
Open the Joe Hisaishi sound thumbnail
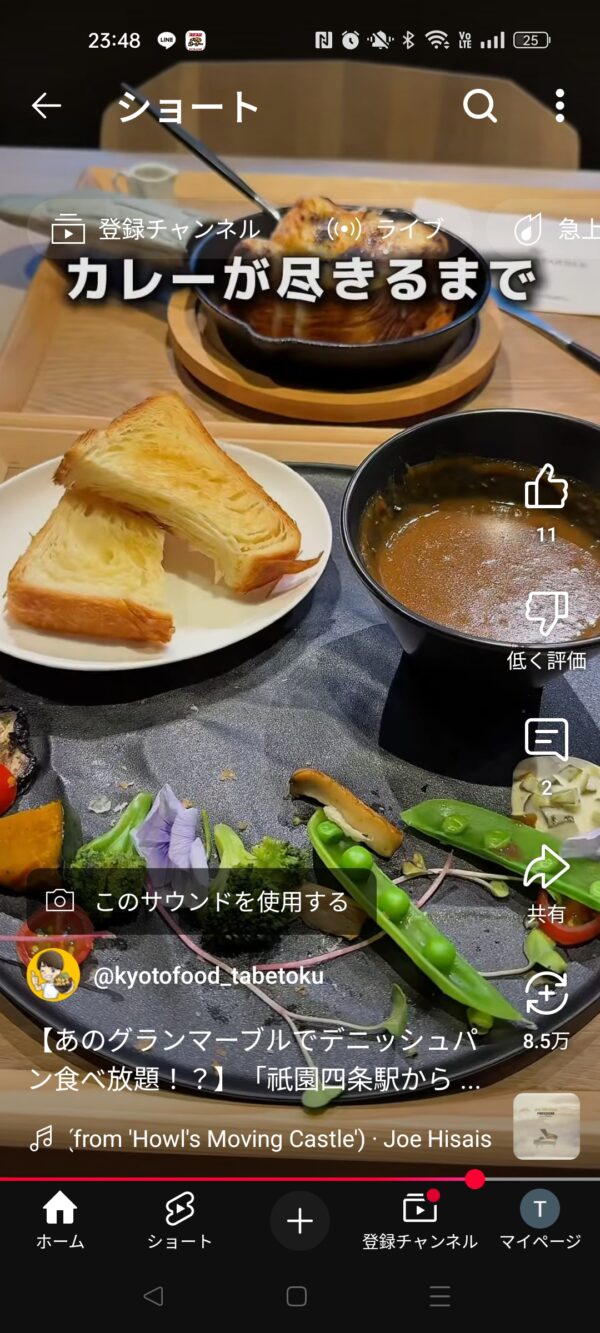tap(546, 1126)
